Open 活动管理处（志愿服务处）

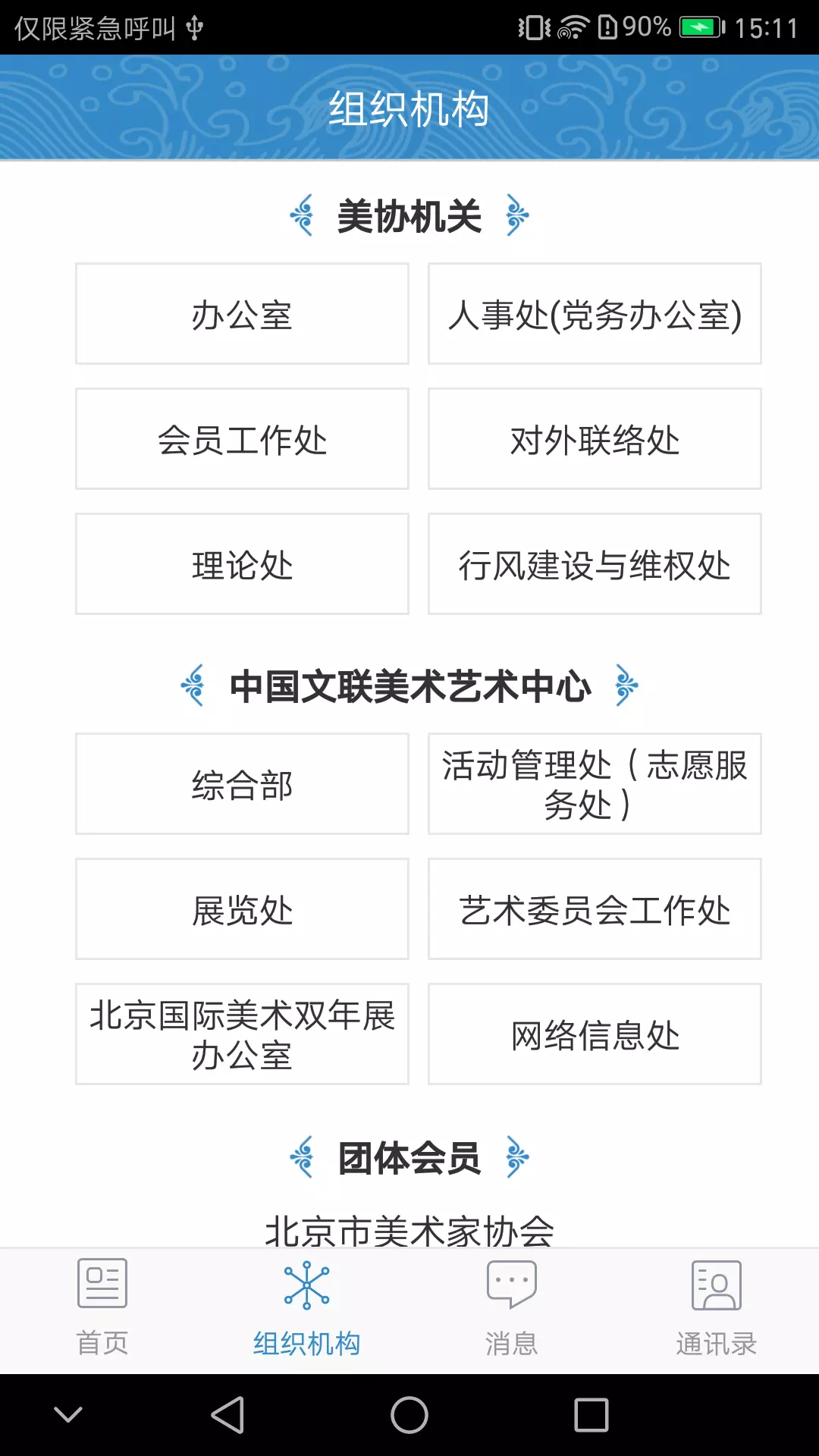click(x=595, y=784)
